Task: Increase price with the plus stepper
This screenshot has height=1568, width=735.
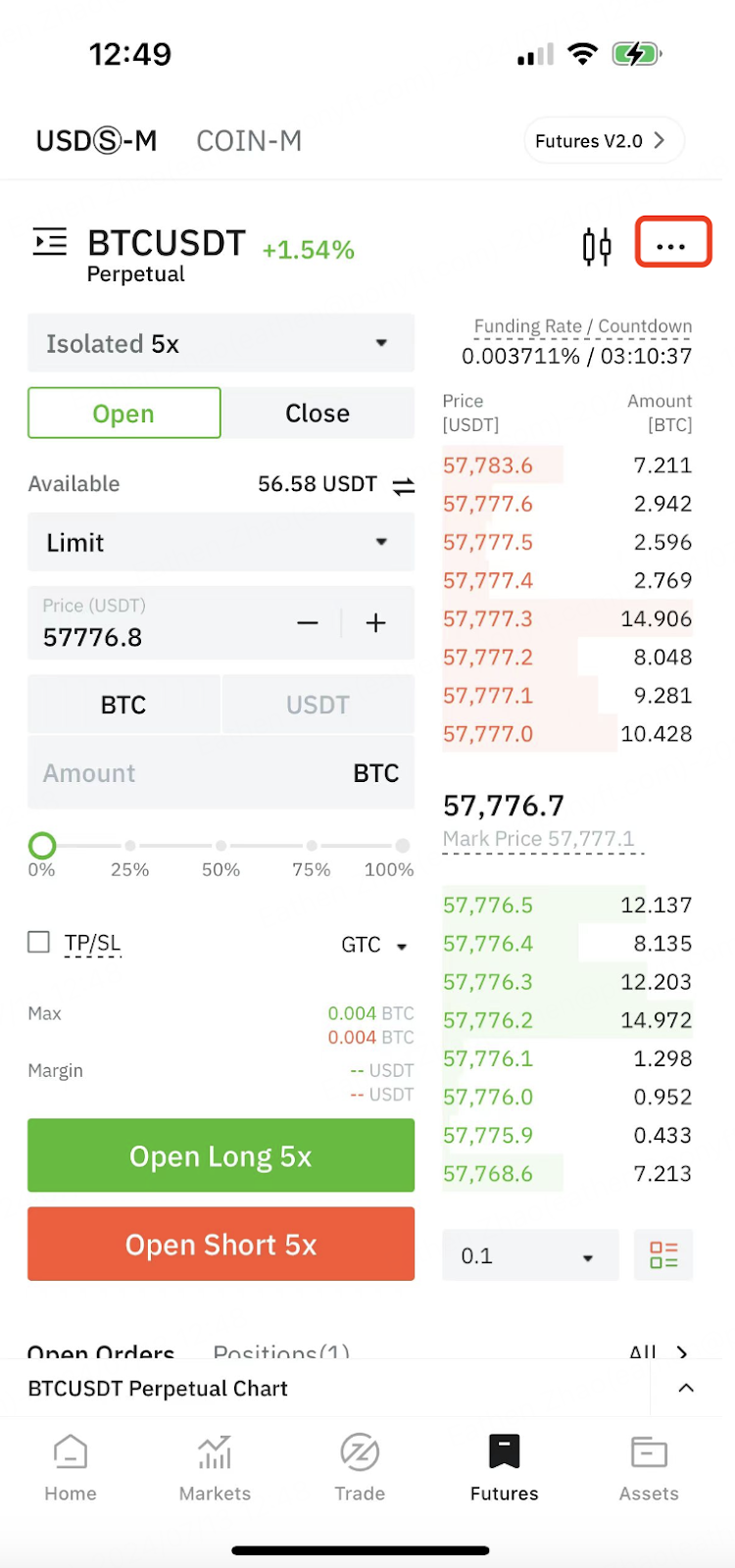Action: tap(376, 623)
